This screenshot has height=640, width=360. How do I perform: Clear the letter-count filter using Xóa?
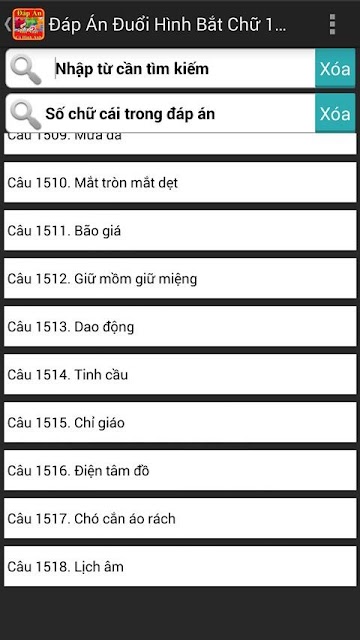coord(335,113)
